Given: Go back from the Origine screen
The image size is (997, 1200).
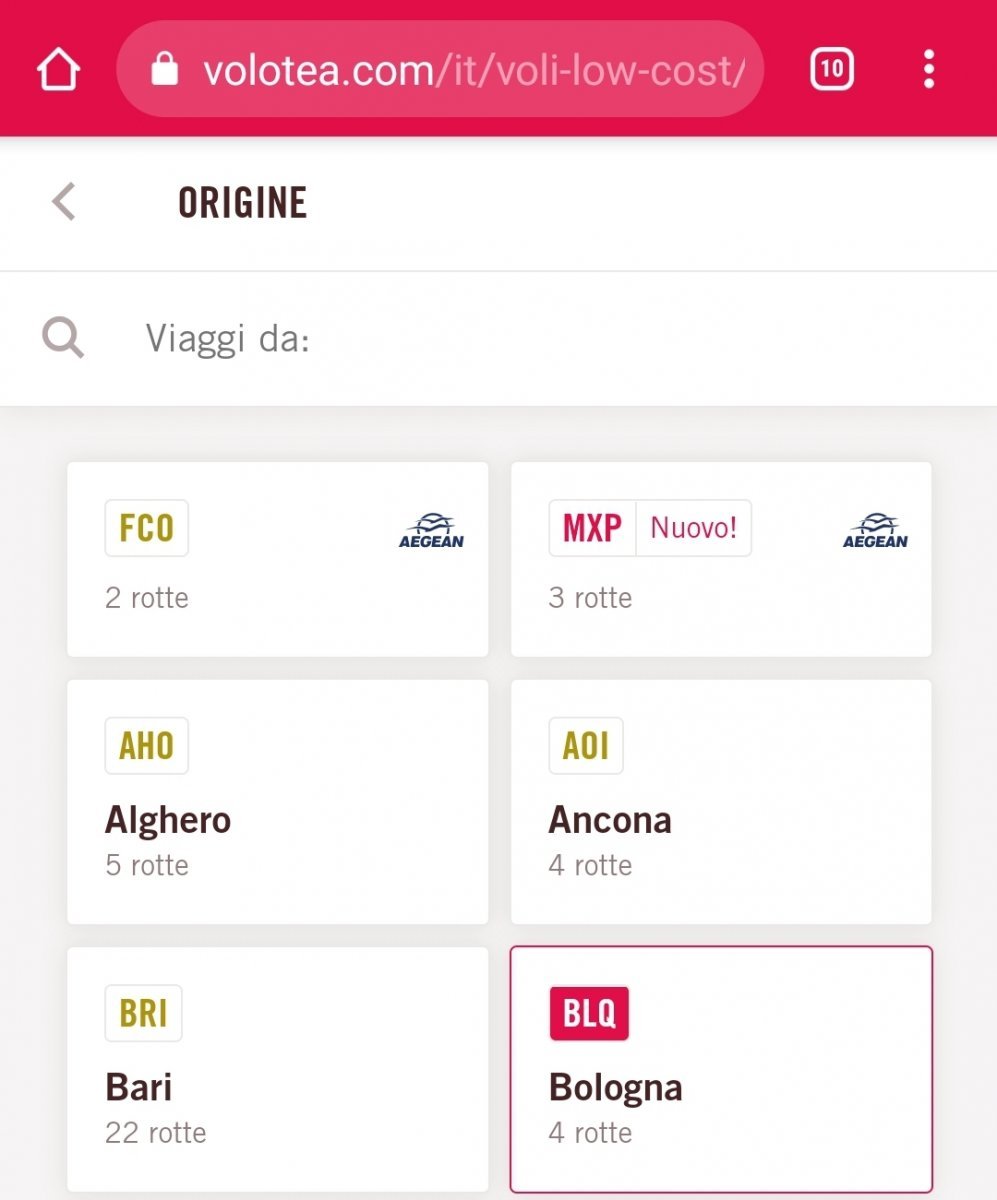Looking at the screenshot, I should click(64, 202).
